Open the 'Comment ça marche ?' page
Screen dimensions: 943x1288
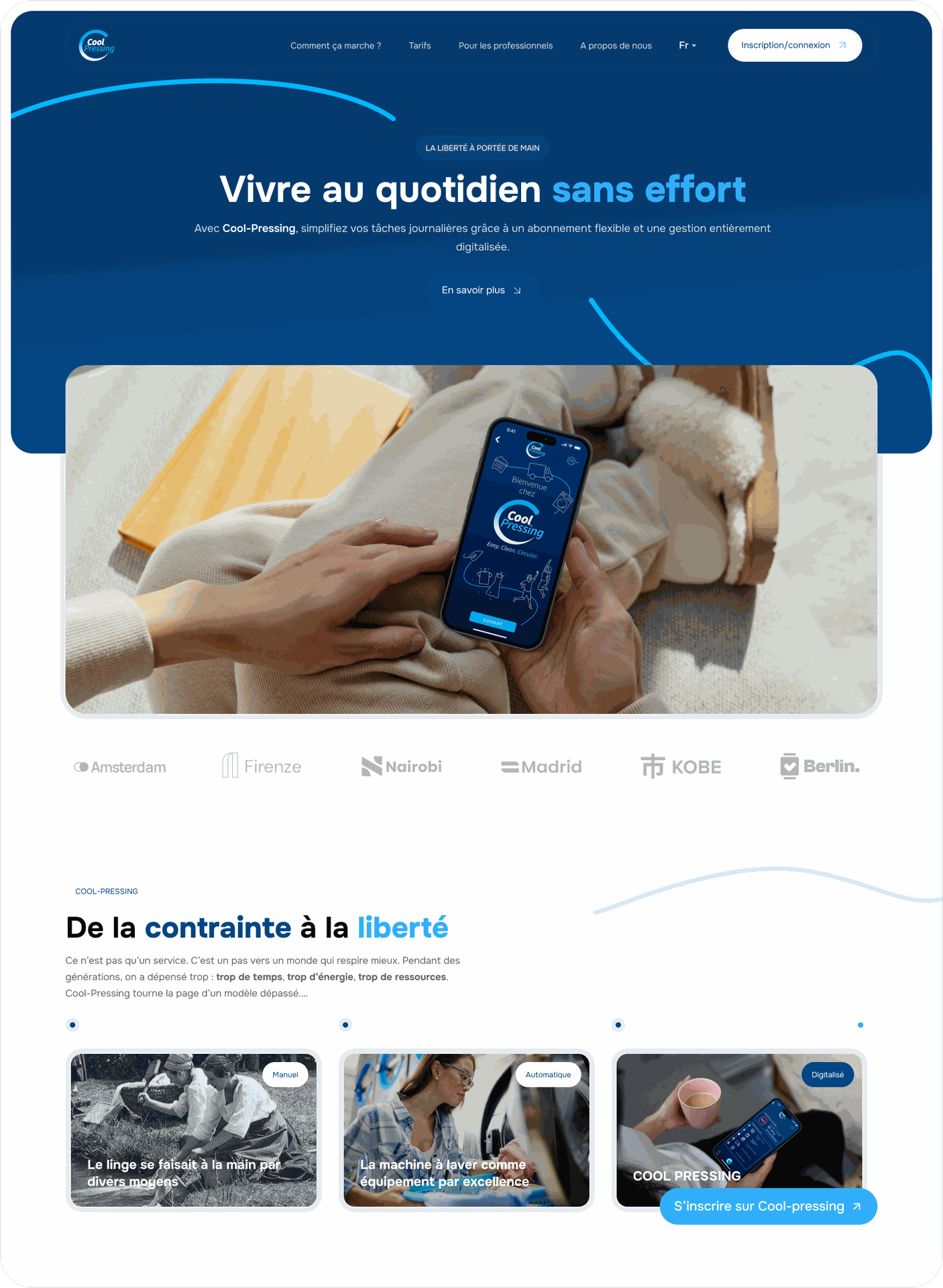click(335, 46)
